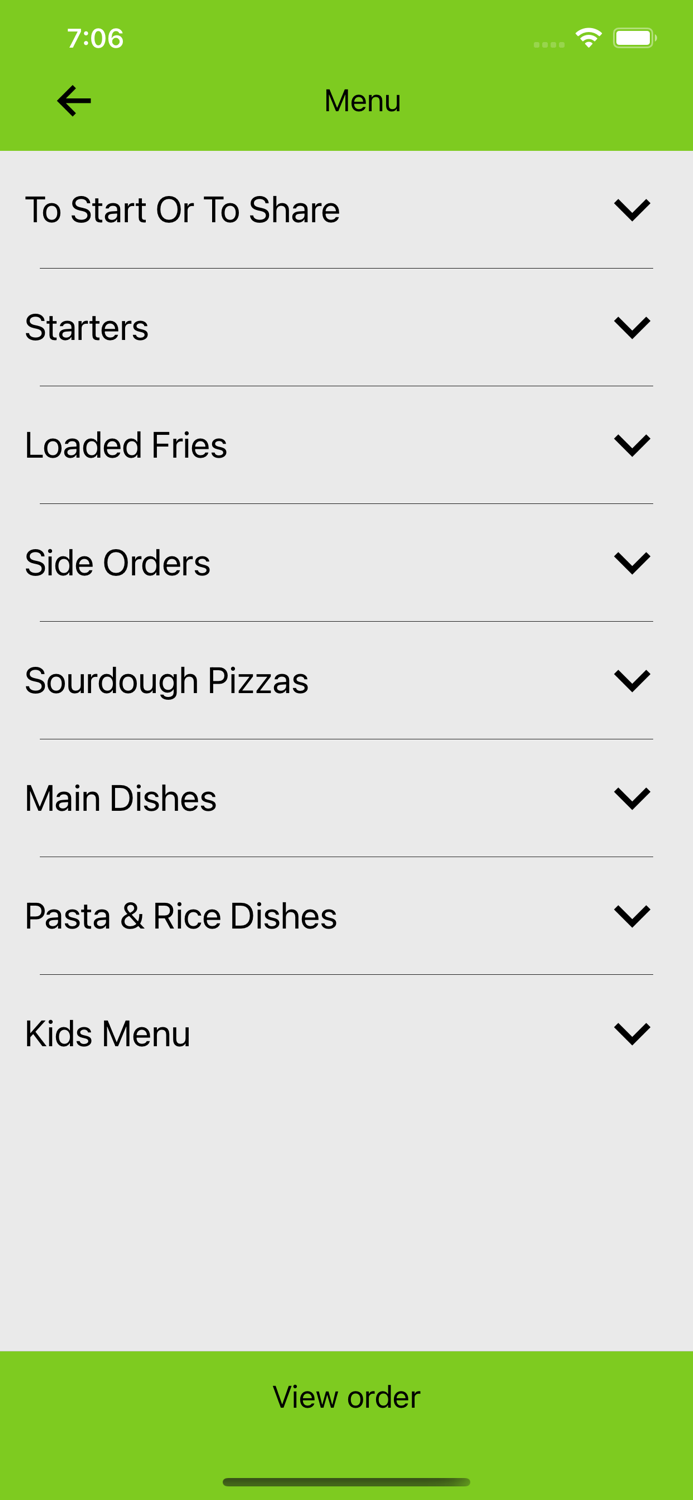Screen dimensions: 693x1500
Task: Go back using the arrow icon
Action: tap(74, 100)
